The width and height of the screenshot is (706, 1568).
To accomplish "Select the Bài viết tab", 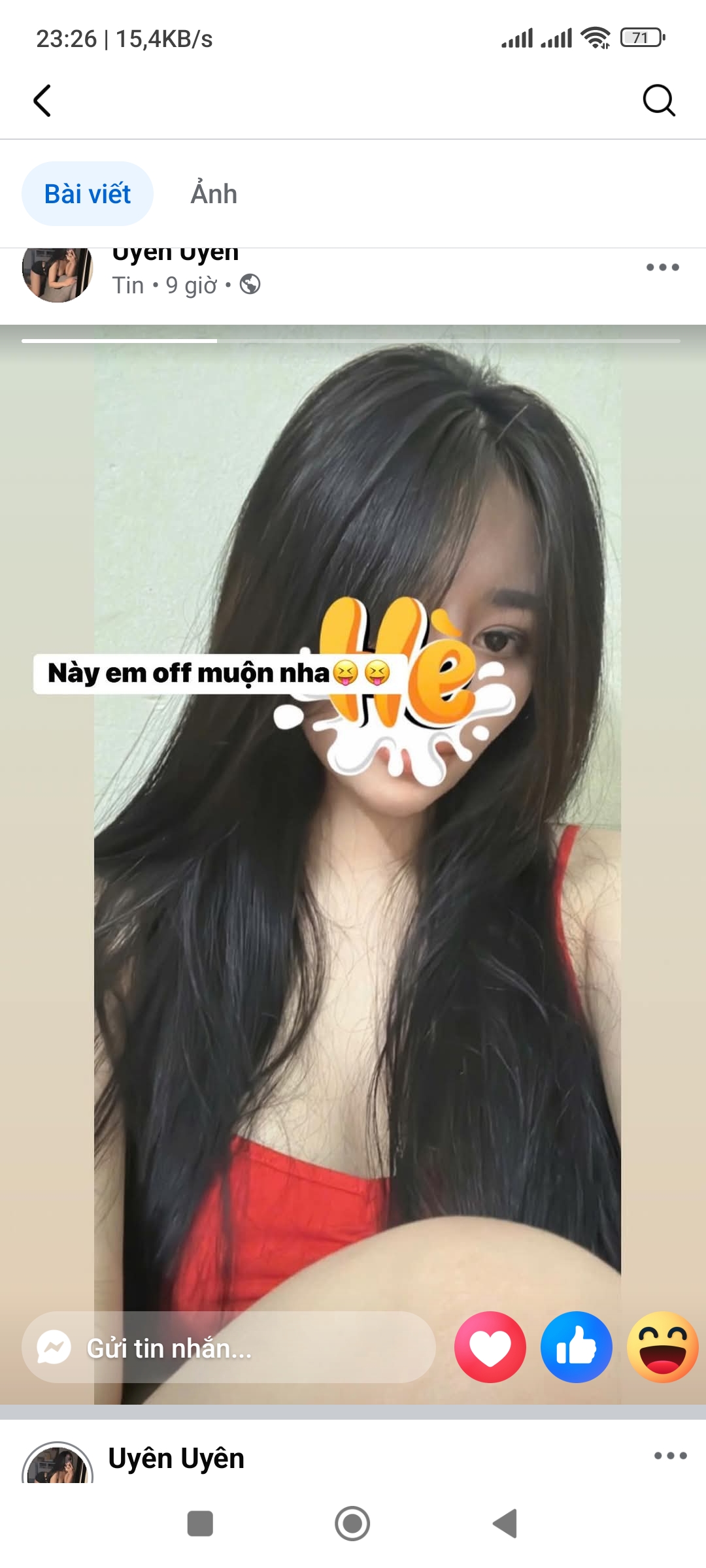I will point(88,194).
